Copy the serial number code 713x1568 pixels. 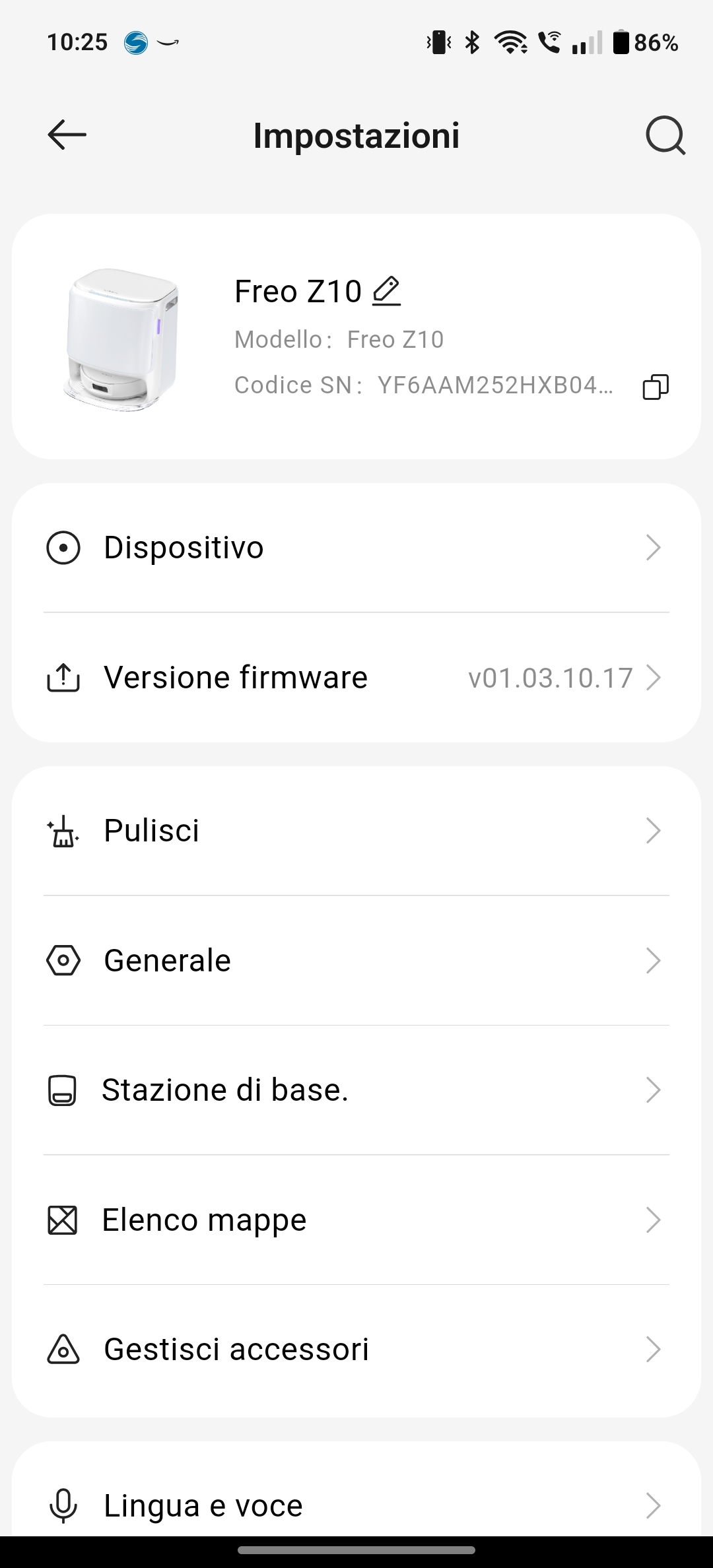pos(656,386)
